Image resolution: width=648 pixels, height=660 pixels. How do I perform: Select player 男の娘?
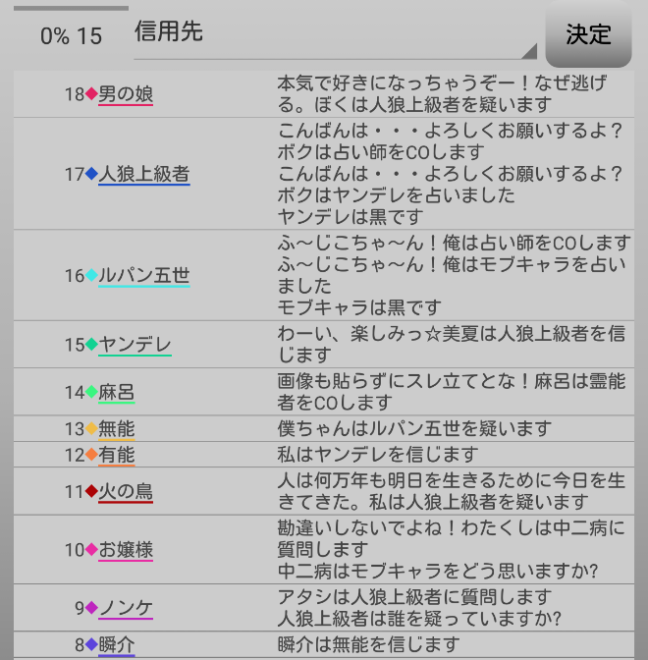pyautogui.click(x=125, y=94)
